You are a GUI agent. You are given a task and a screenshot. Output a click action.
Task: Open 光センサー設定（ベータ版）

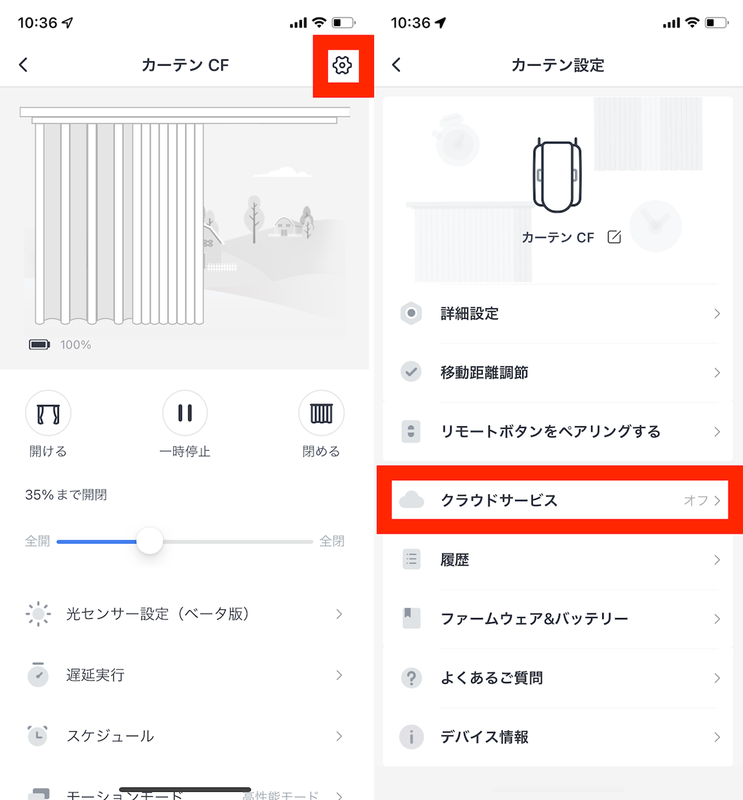185,614
